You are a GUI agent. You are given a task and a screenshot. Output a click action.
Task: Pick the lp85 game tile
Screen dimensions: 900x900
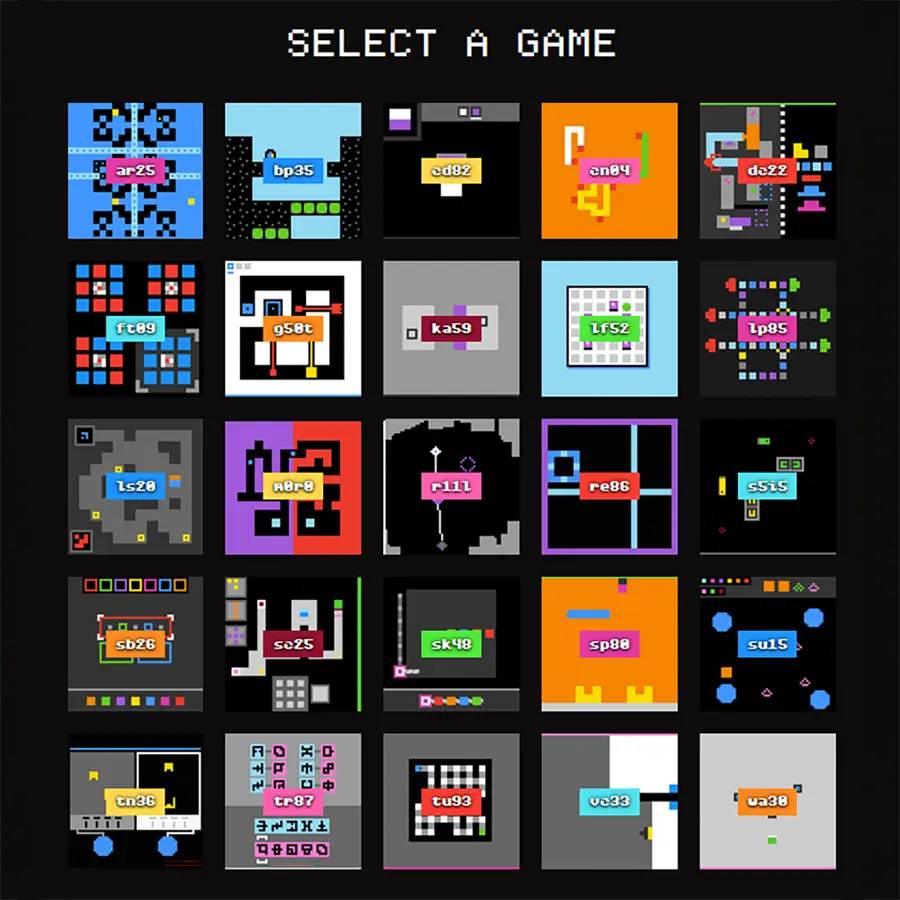tap(767, 328)
